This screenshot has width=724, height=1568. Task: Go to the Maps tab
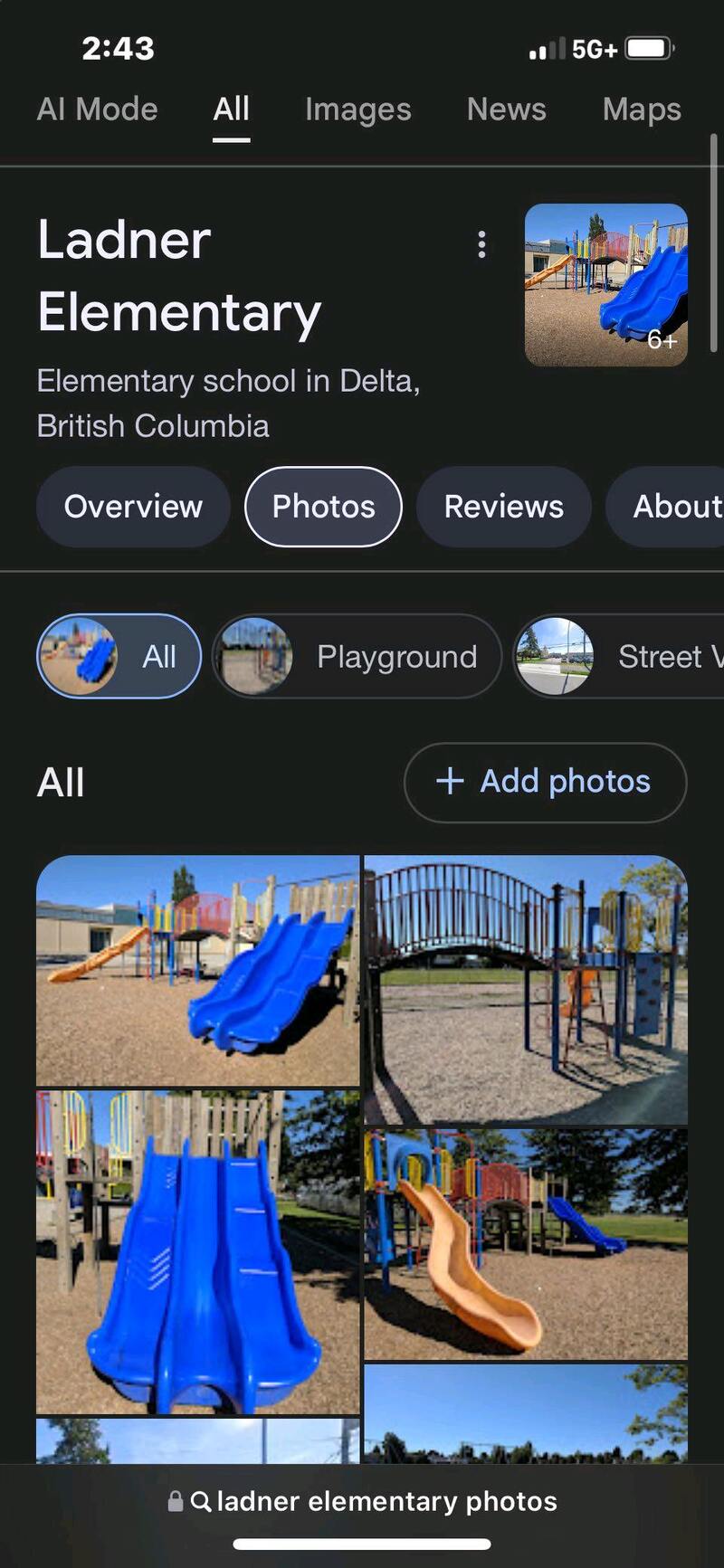point(641,109)
